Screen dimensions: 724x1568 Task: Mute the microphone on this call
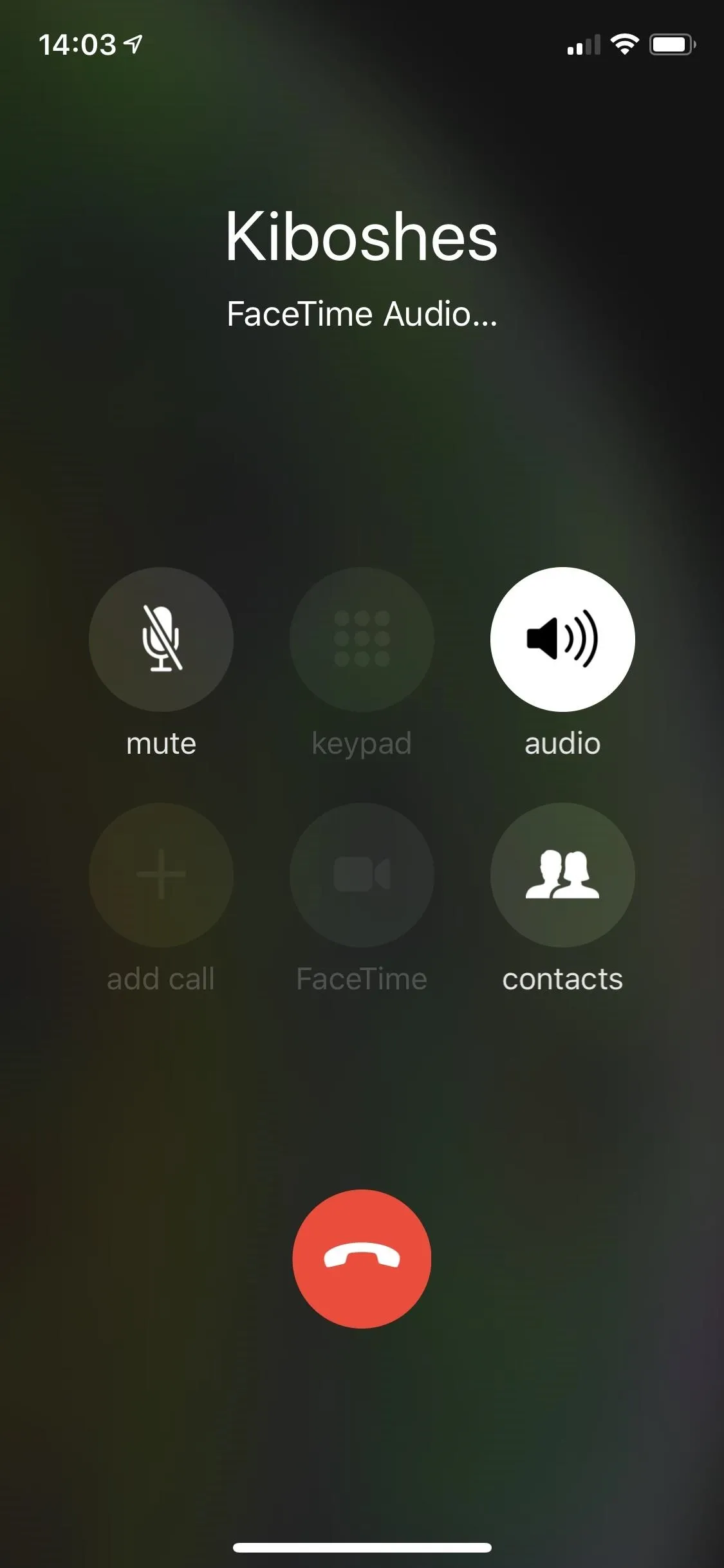[161, 639]
